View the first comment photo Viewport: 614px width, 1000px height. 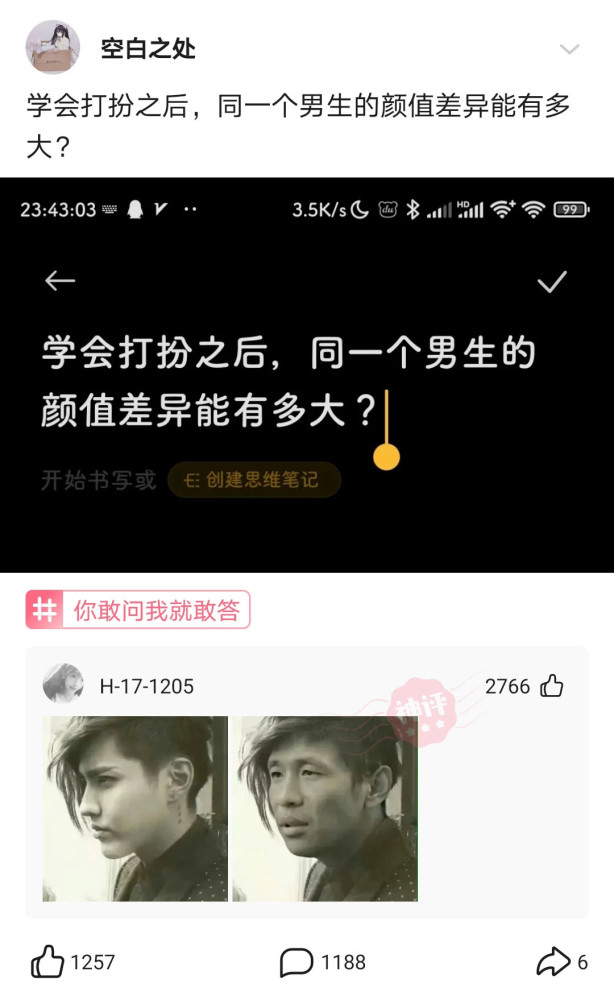click(x=135, y=808)
